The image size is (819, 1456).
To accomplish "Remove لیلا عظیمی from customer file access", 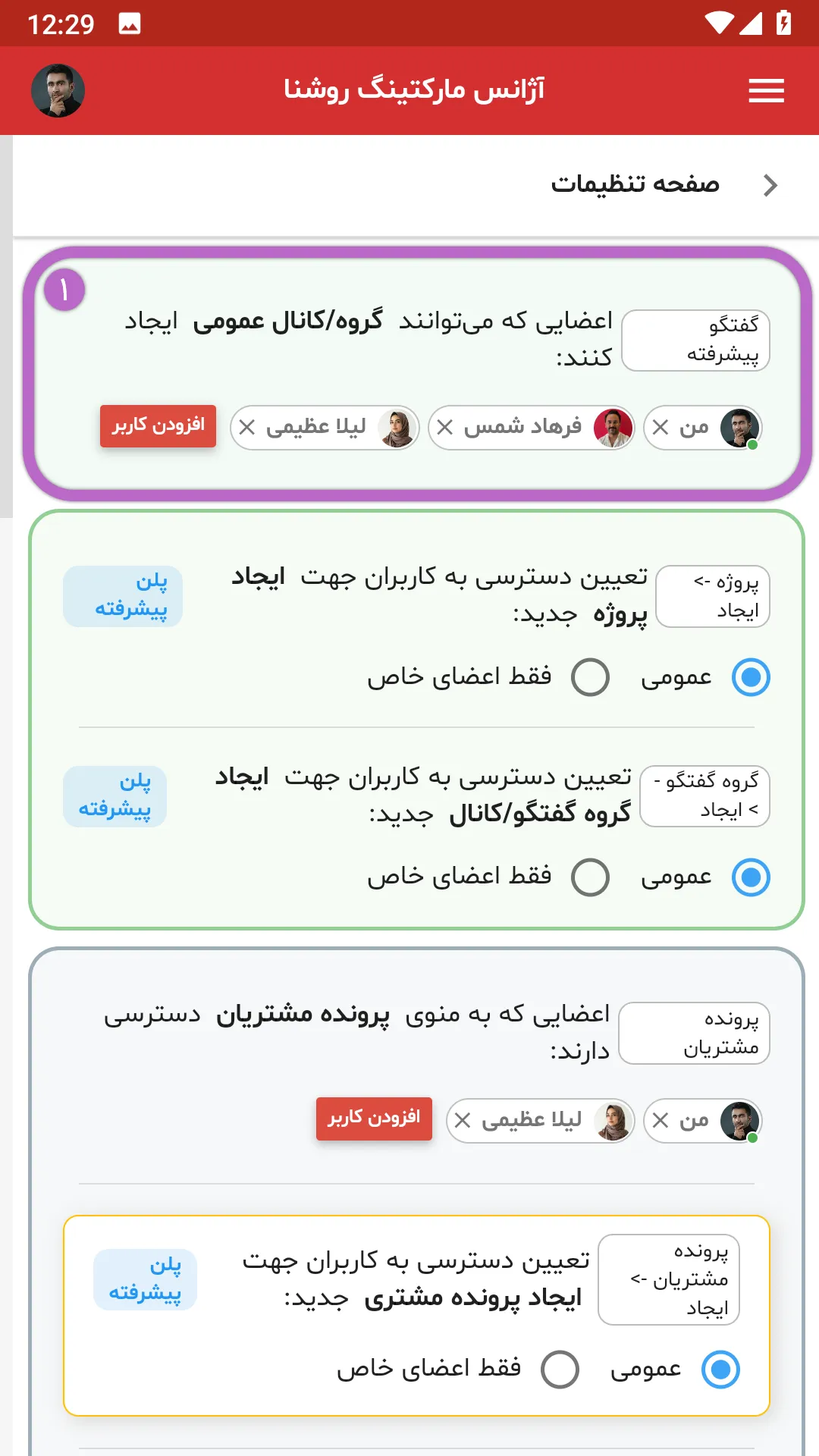I will 463,1120.
